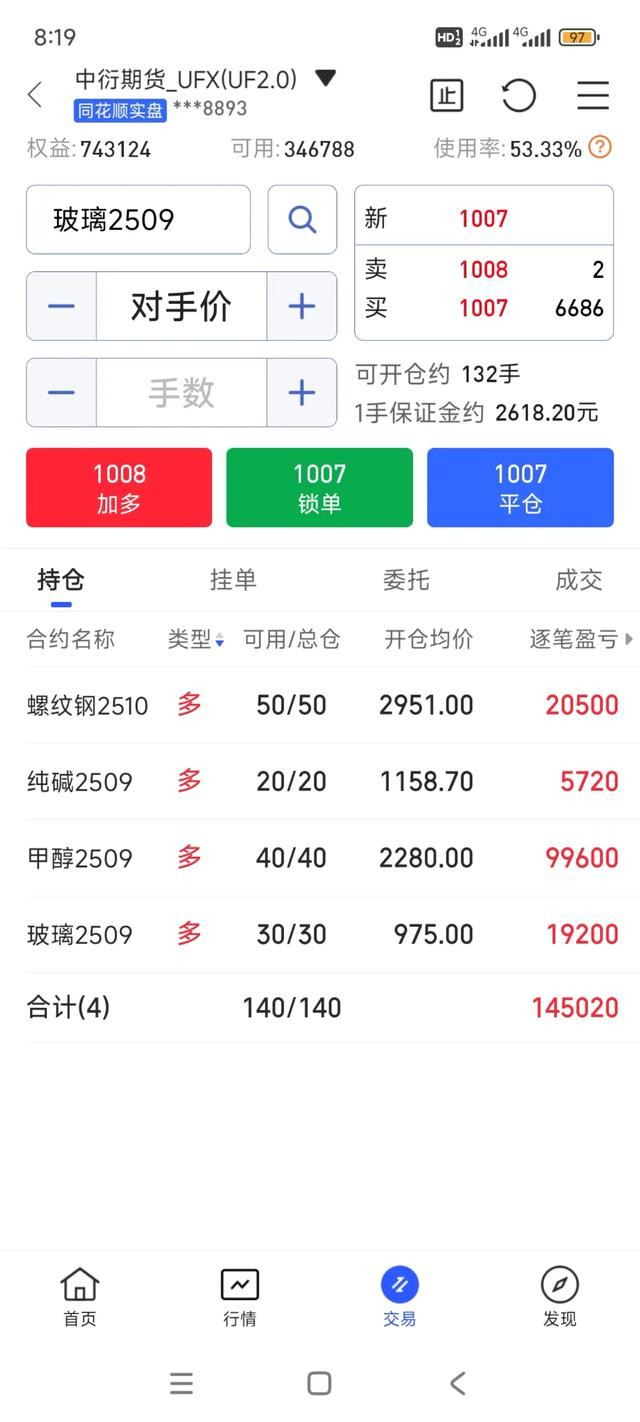Image resolution: width=640 pixels, height=1422 pixels.
Task: Decrease price with the minus beside 对手价
Action: 61,306
